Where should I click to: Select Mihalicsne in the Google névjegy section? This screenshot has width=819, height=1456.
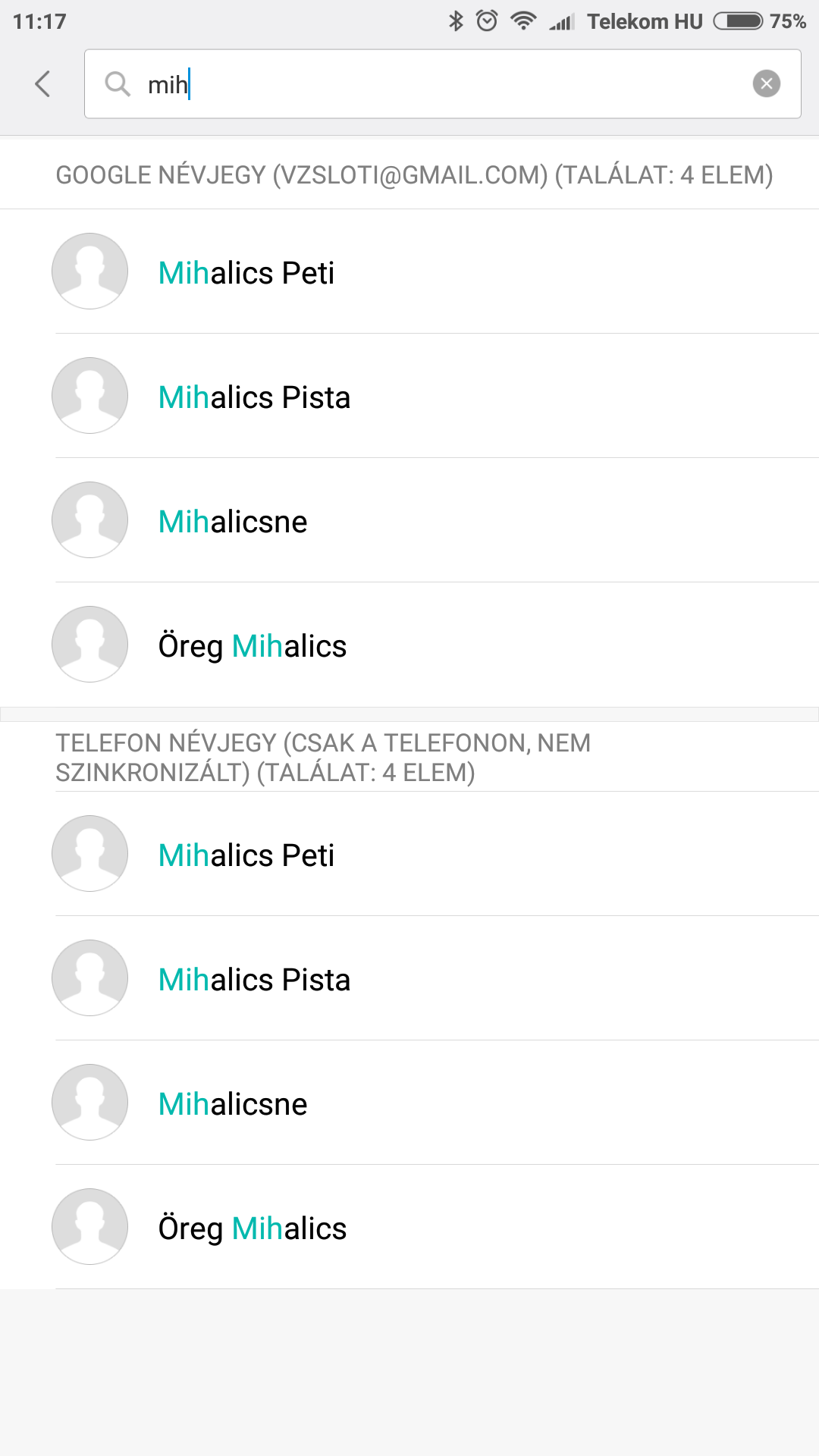409,520
